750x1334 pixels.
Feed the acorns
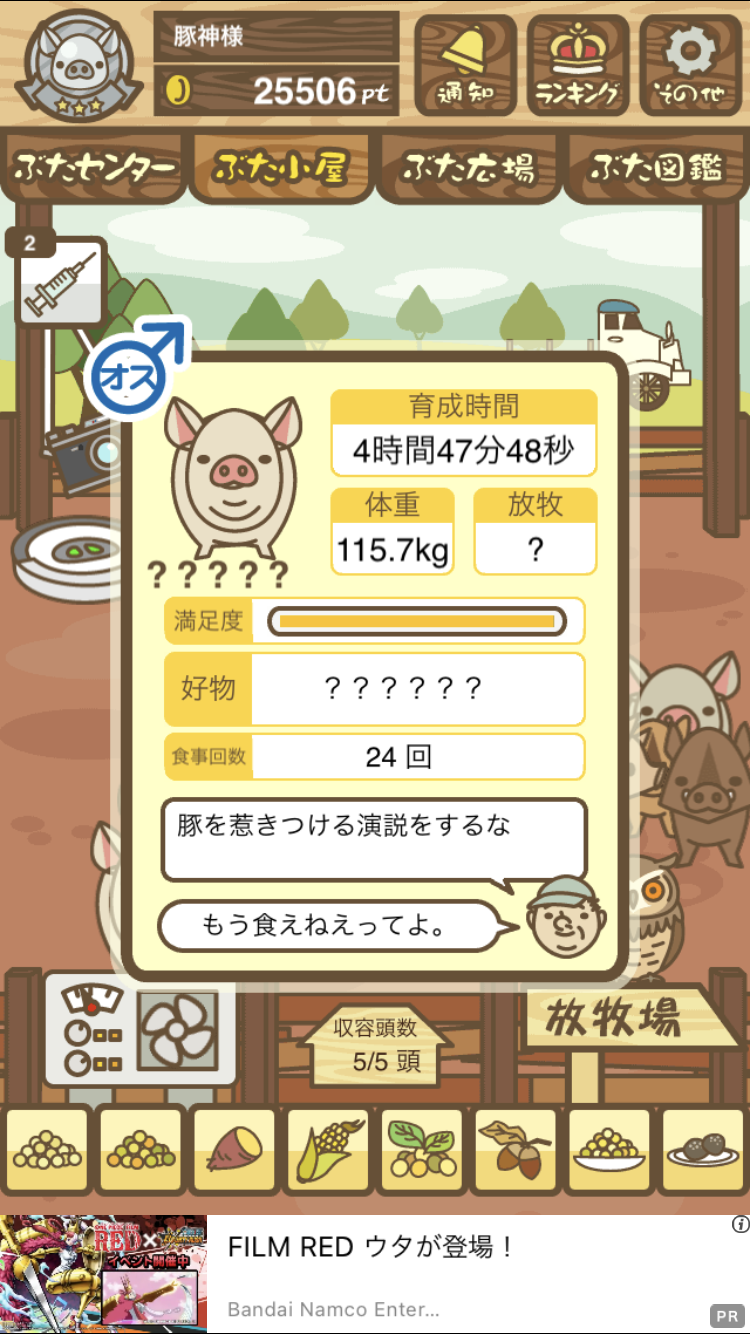[516, 1151]
